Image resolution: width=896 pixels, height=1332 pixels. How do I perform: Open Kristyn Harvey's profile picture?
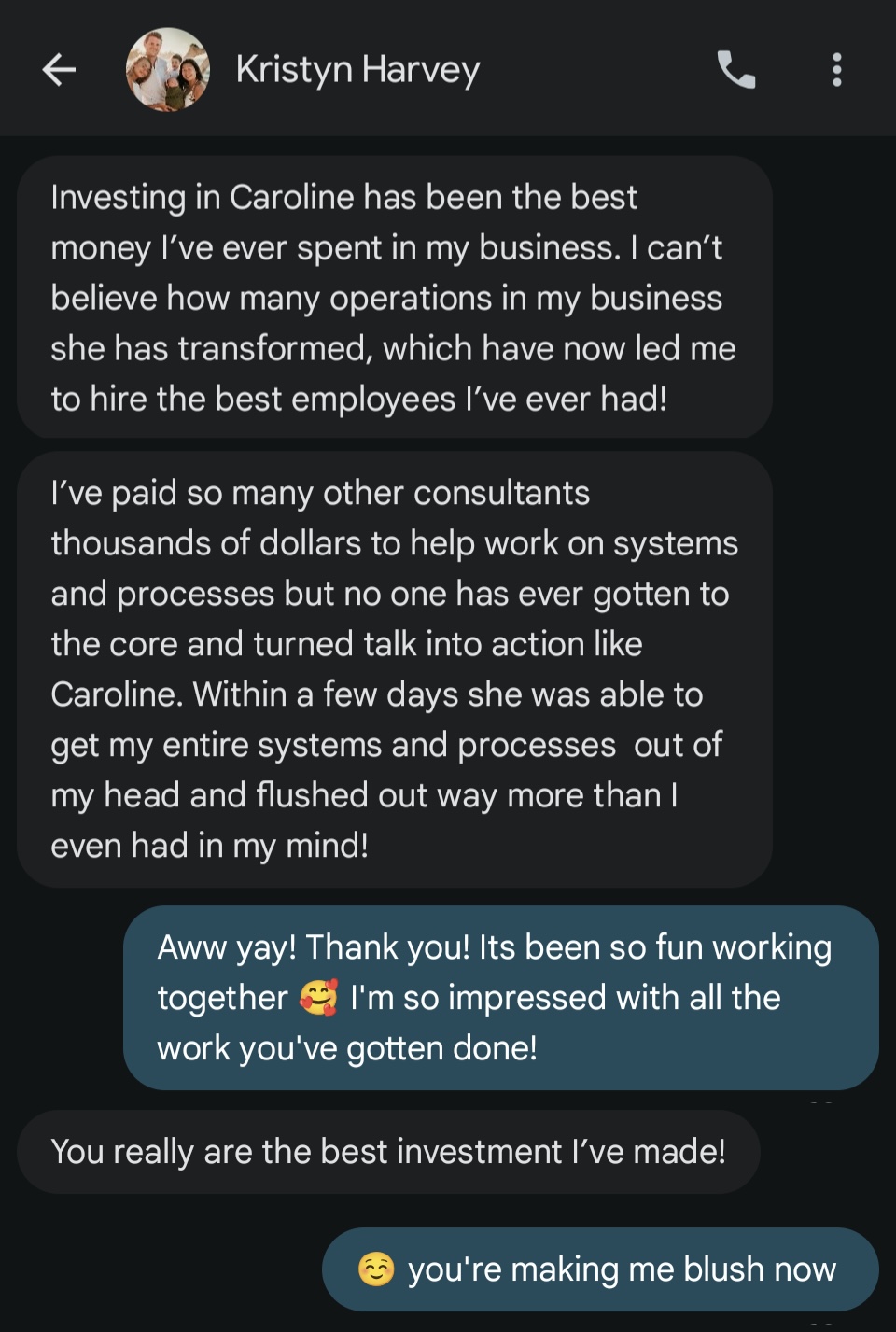tap(168, 69)
